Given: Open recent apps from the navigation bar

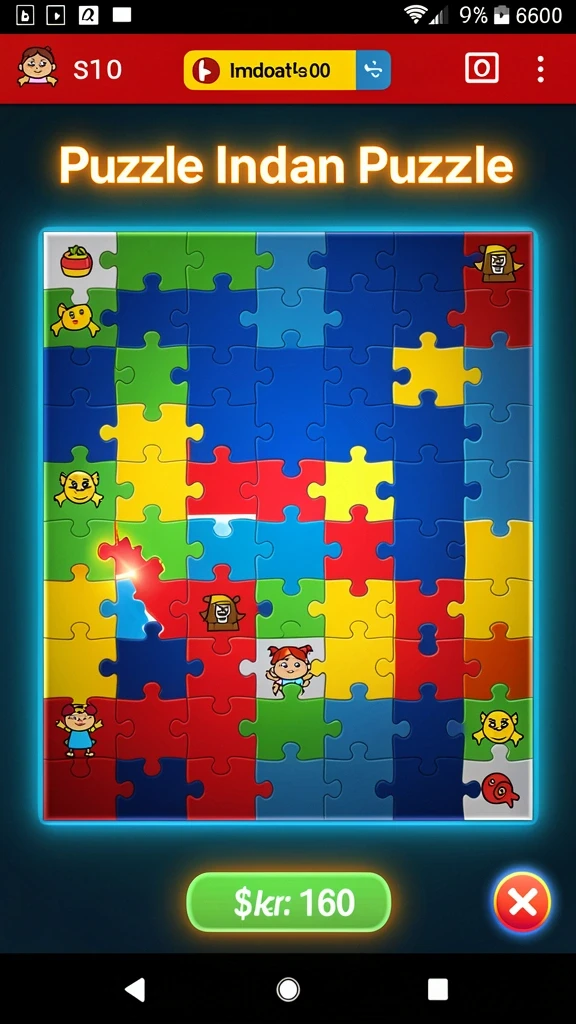Looking at the screenshot, I should (x=438, y=989).
